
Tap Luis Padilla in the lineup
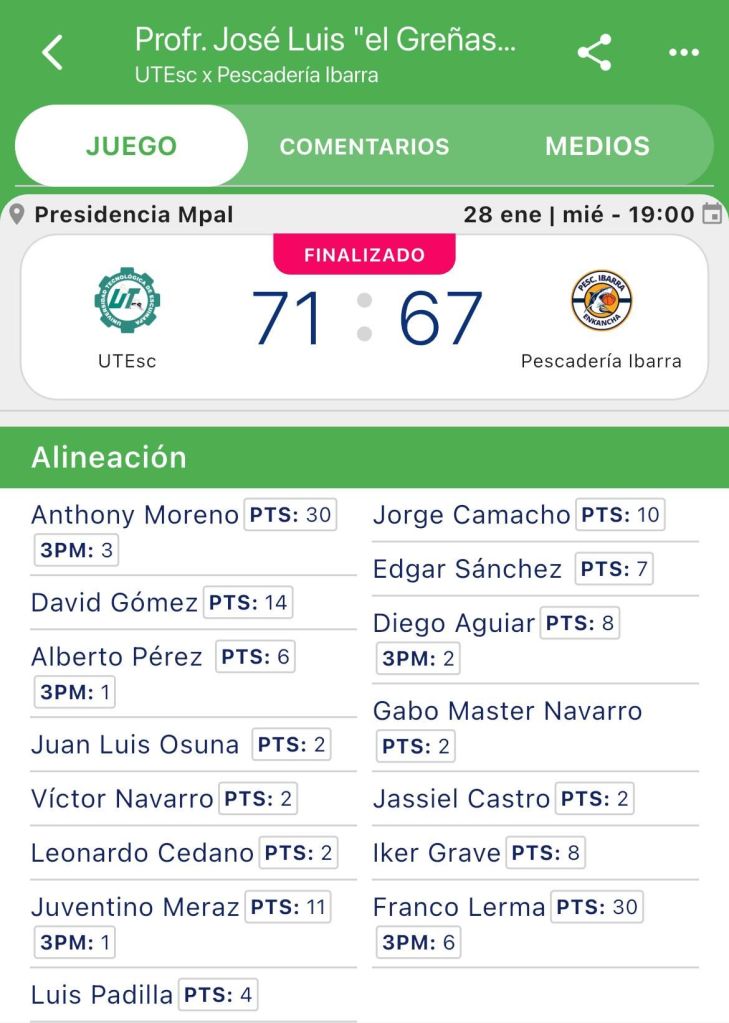[x=102, y=996]
